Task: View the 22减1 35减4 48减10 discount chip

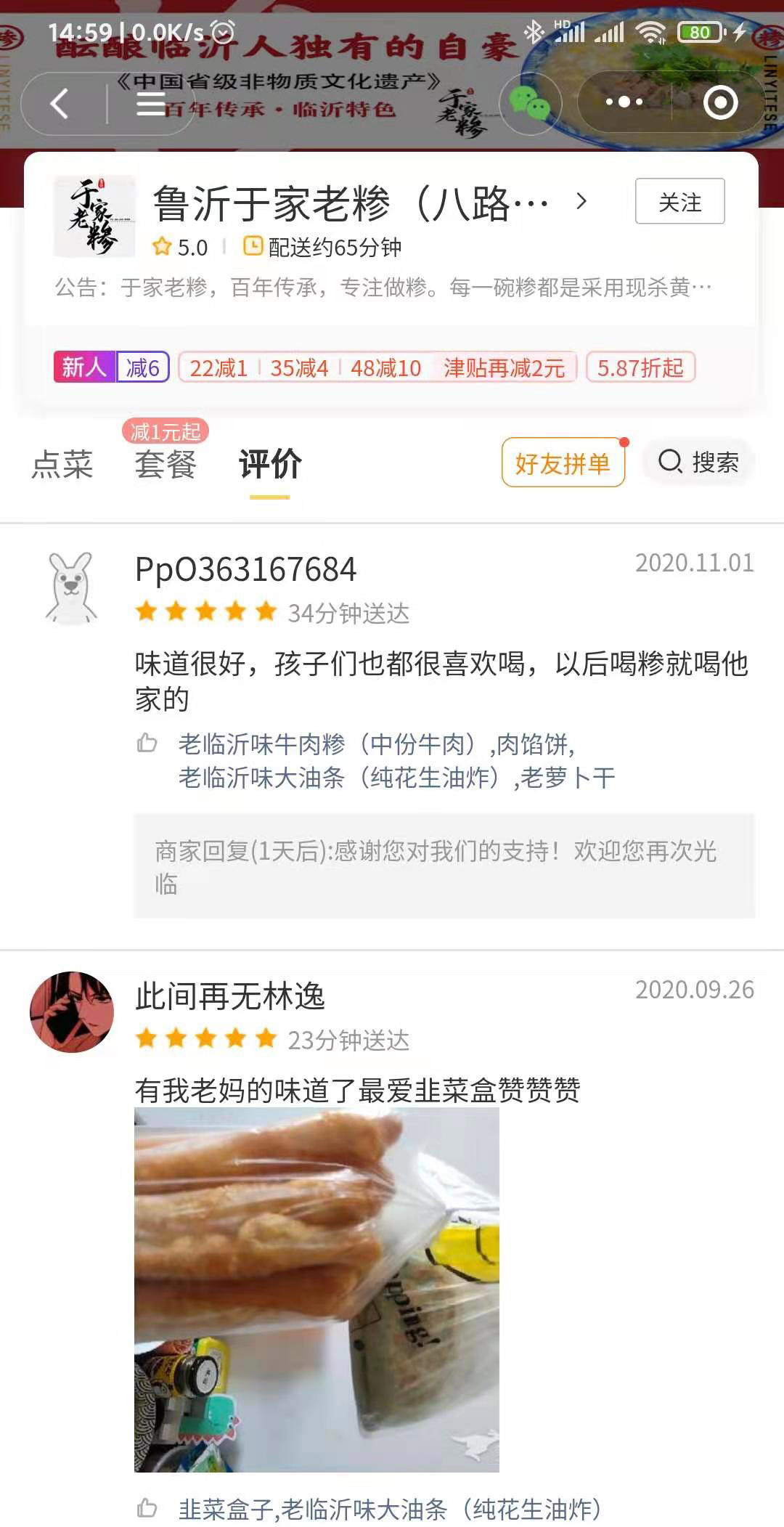Action: pyautogui.click(x=377, y=367)
